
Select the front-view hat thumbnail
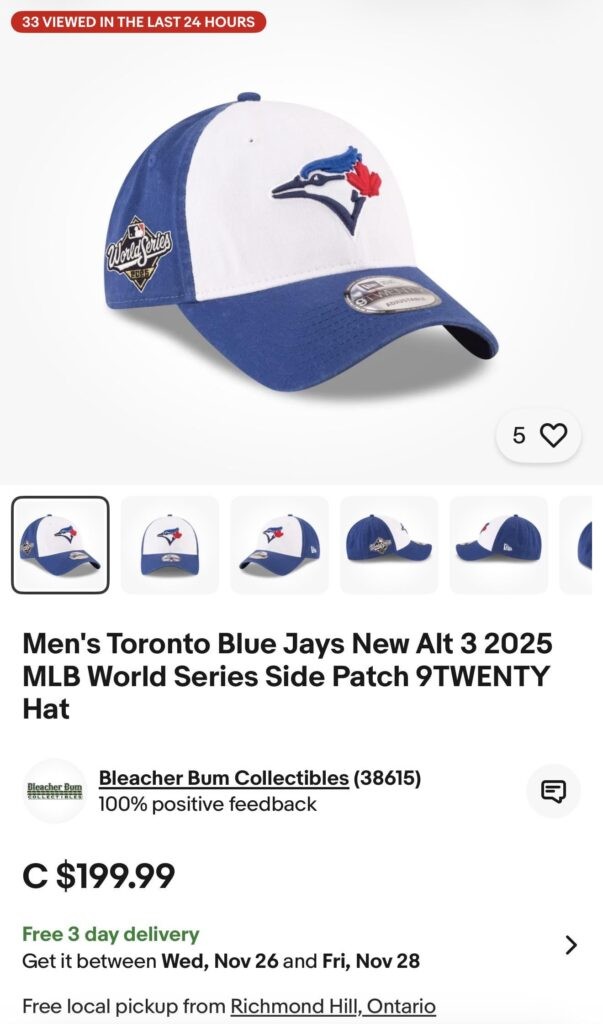pyautogui.click(x=170, y=545)
